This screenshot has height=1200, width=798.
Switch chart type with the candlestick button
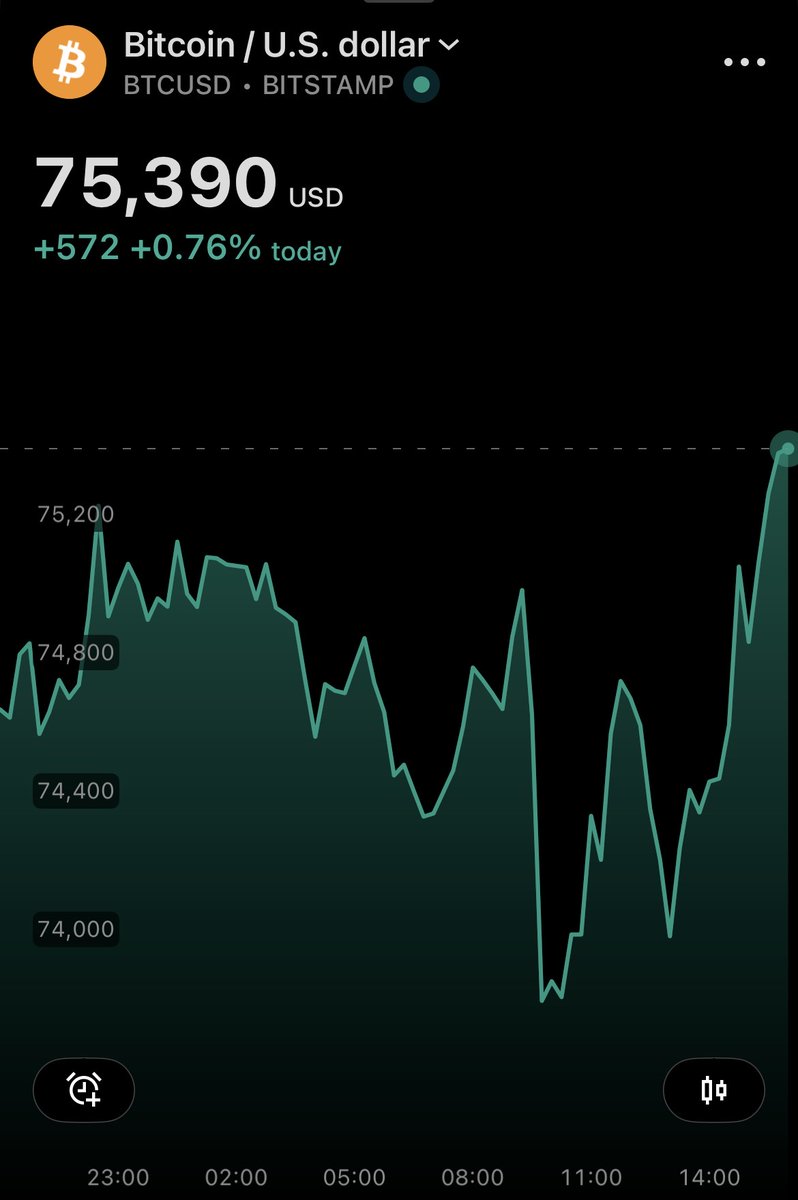click(714, 1089)
